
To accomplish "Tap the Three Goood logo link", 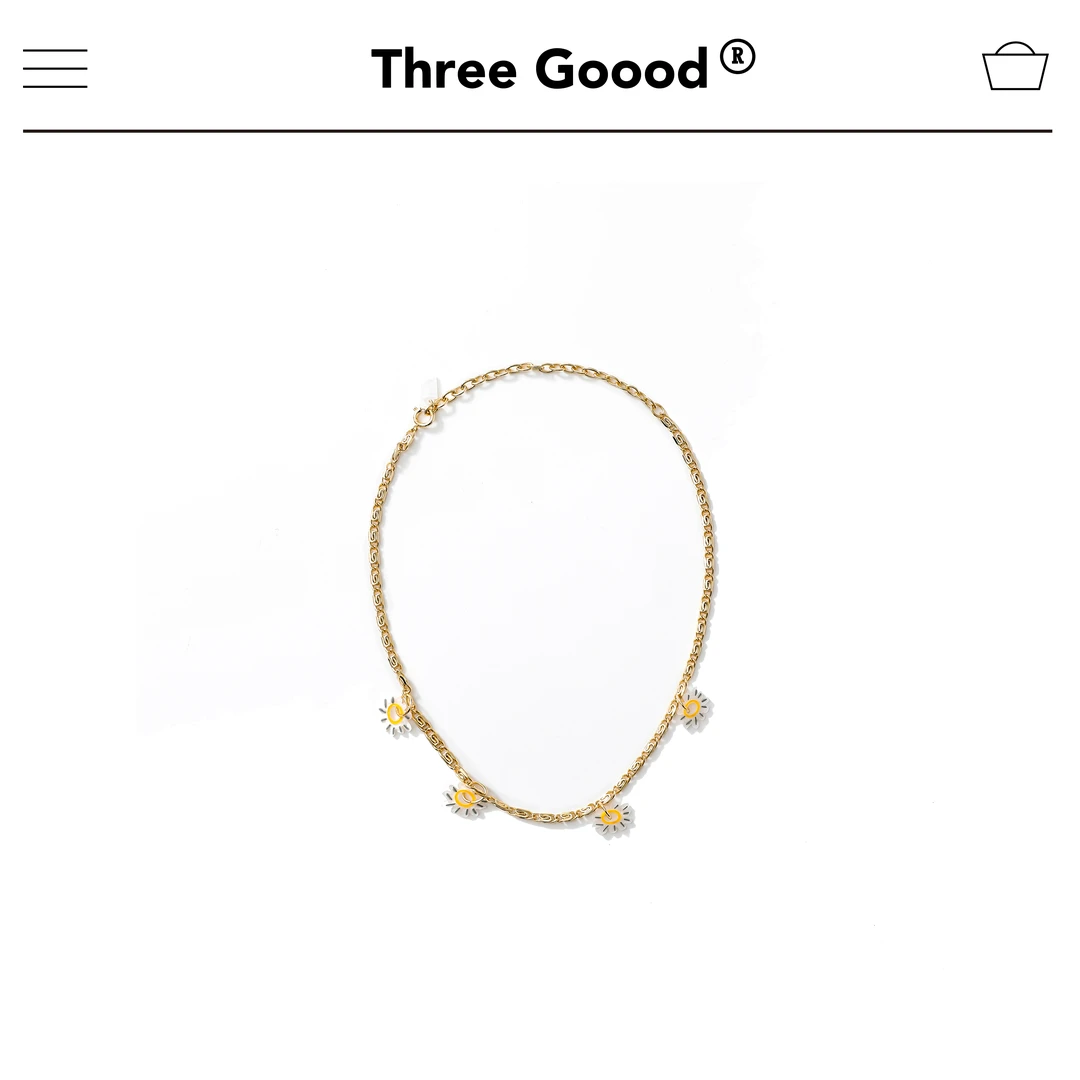I will coord(562,68).
